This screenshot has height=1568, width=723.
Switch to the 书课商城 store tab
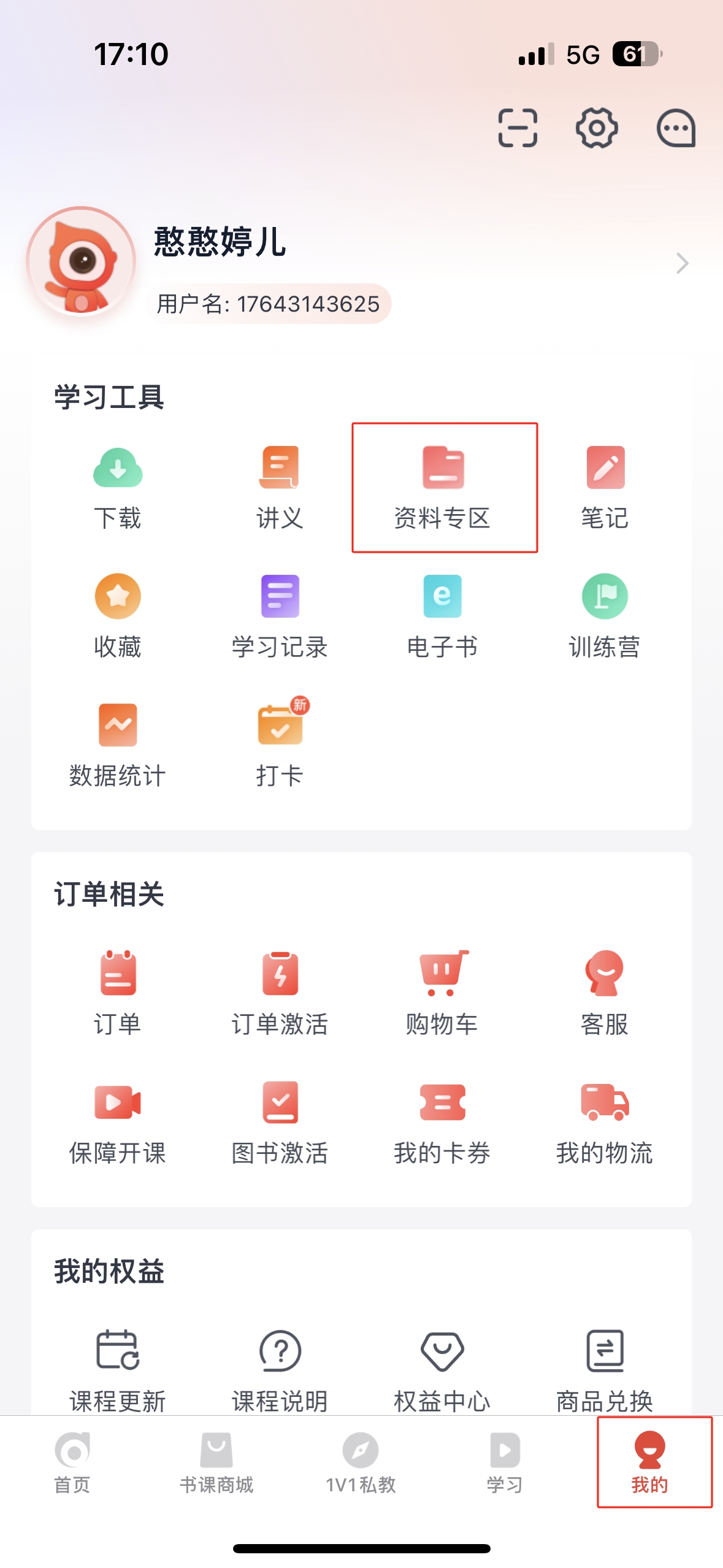click(216, 1464)
